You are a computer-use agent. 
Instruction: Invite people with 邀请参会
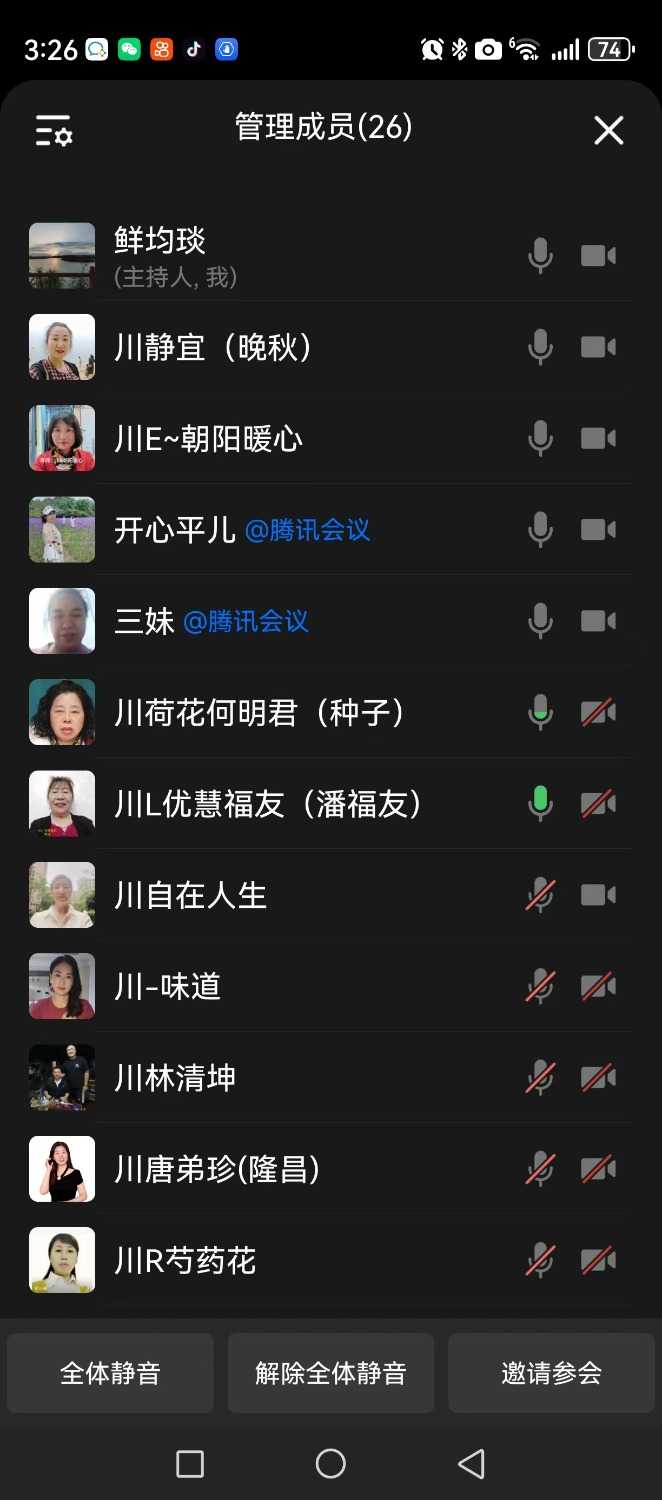point(551,1373)
